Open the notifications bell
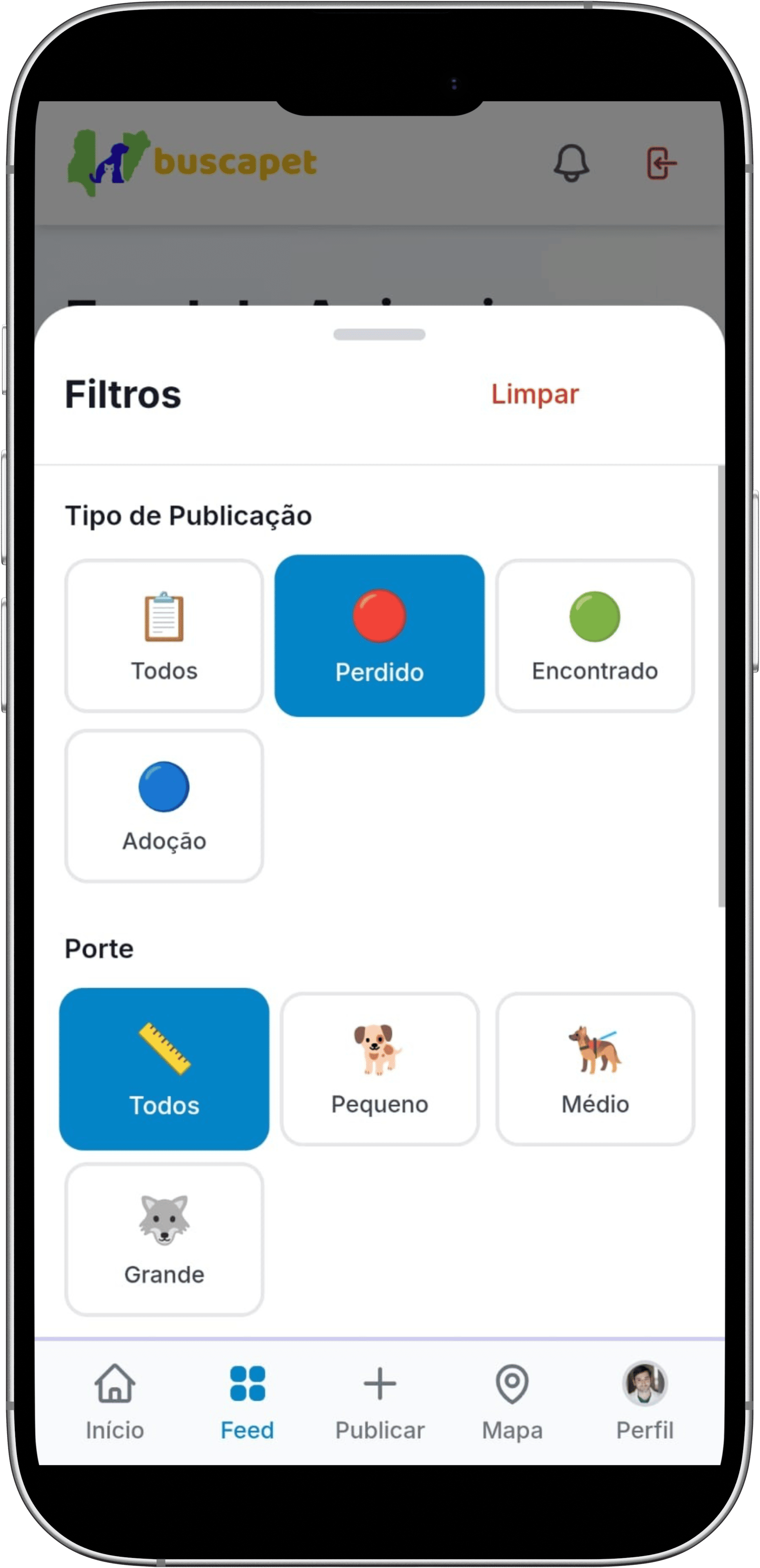The image size is (760, 1568). [x=571, y=163]
